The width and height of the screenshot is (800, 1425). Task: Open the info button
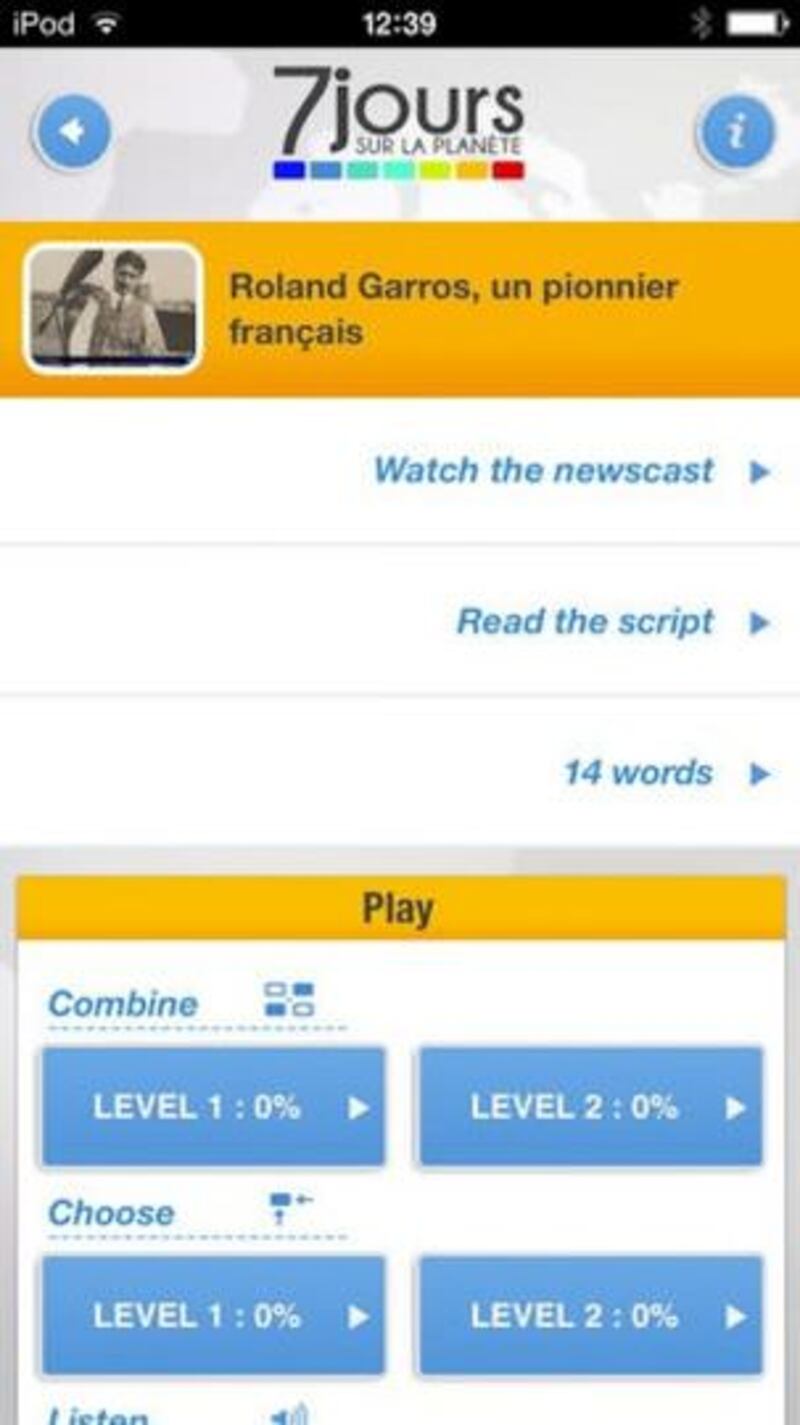(736, 131)
